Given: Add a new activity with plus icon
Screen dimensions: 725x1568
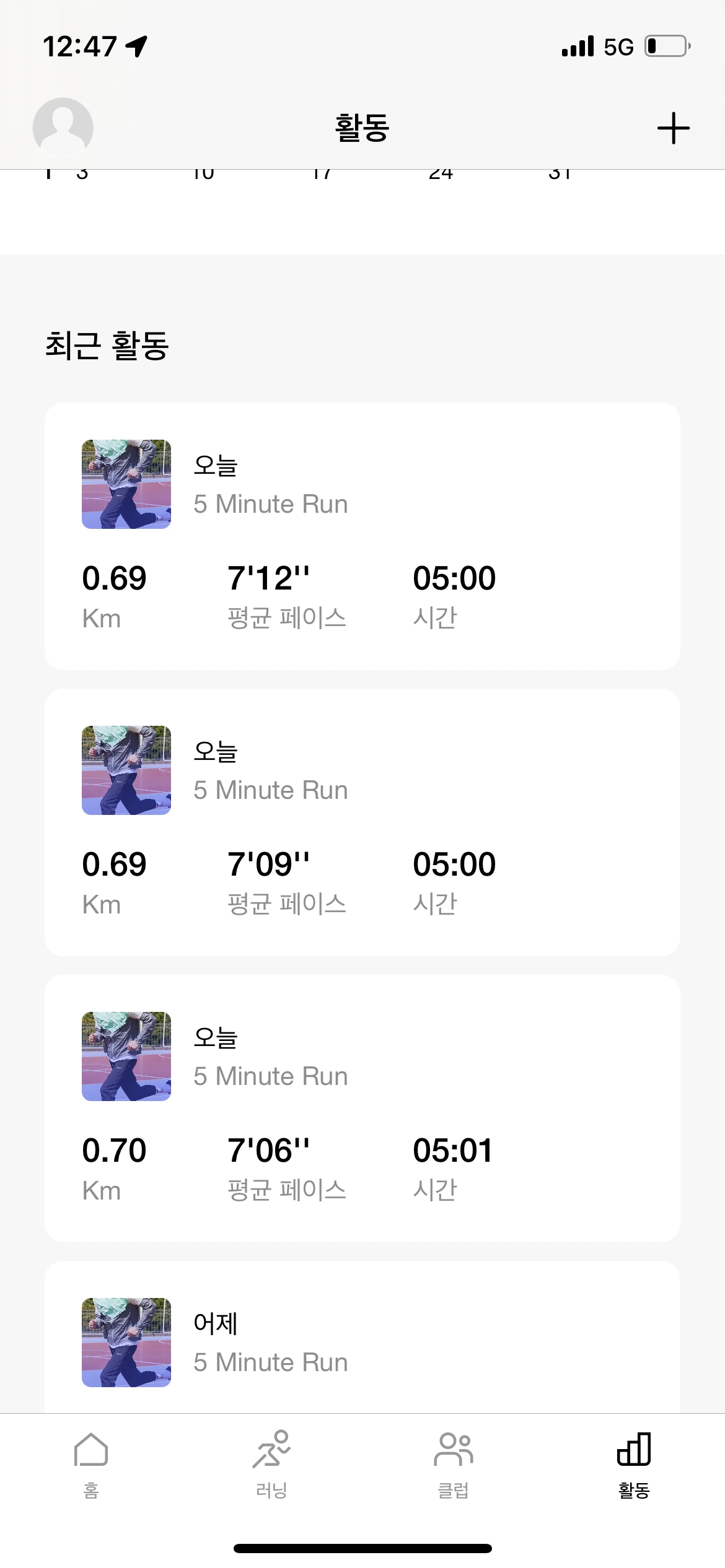Looking at the screenshot, I should [673, 128].
